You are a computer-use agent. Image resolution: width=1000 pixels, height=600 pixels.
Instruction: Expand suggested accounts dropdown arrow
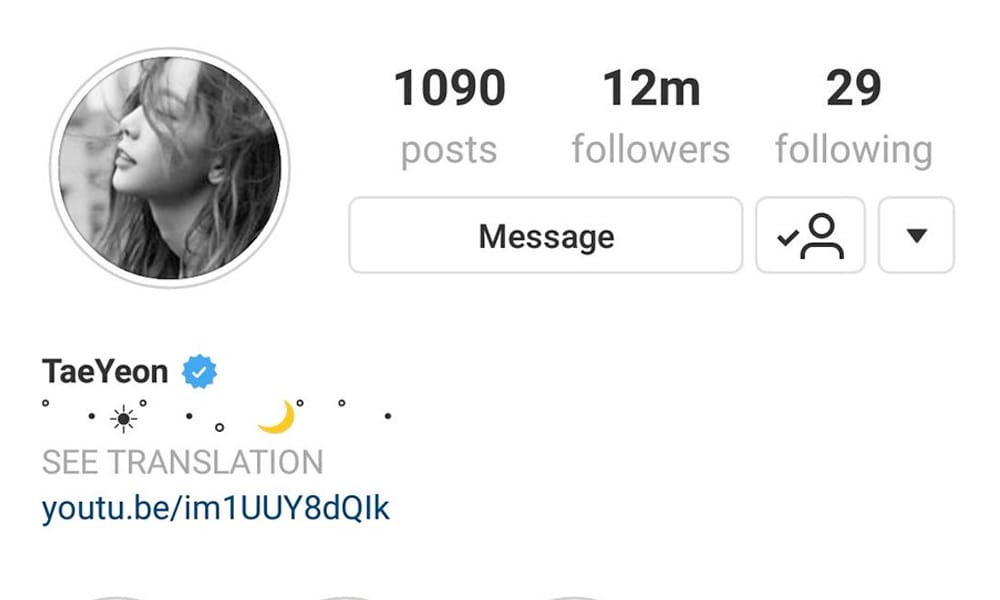coord(916,236)
